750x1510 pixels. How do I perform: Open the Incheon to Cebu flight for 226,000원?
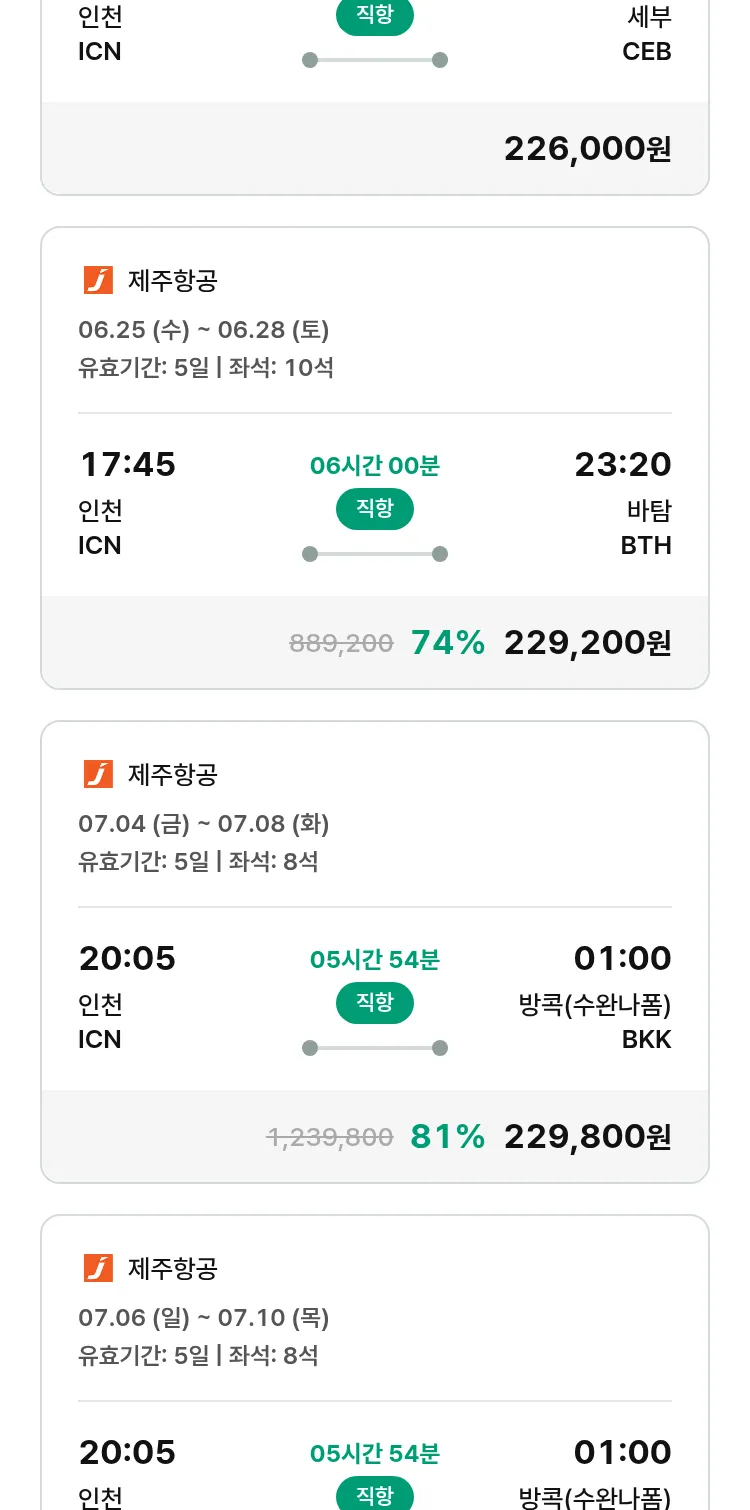pos(375,97)
